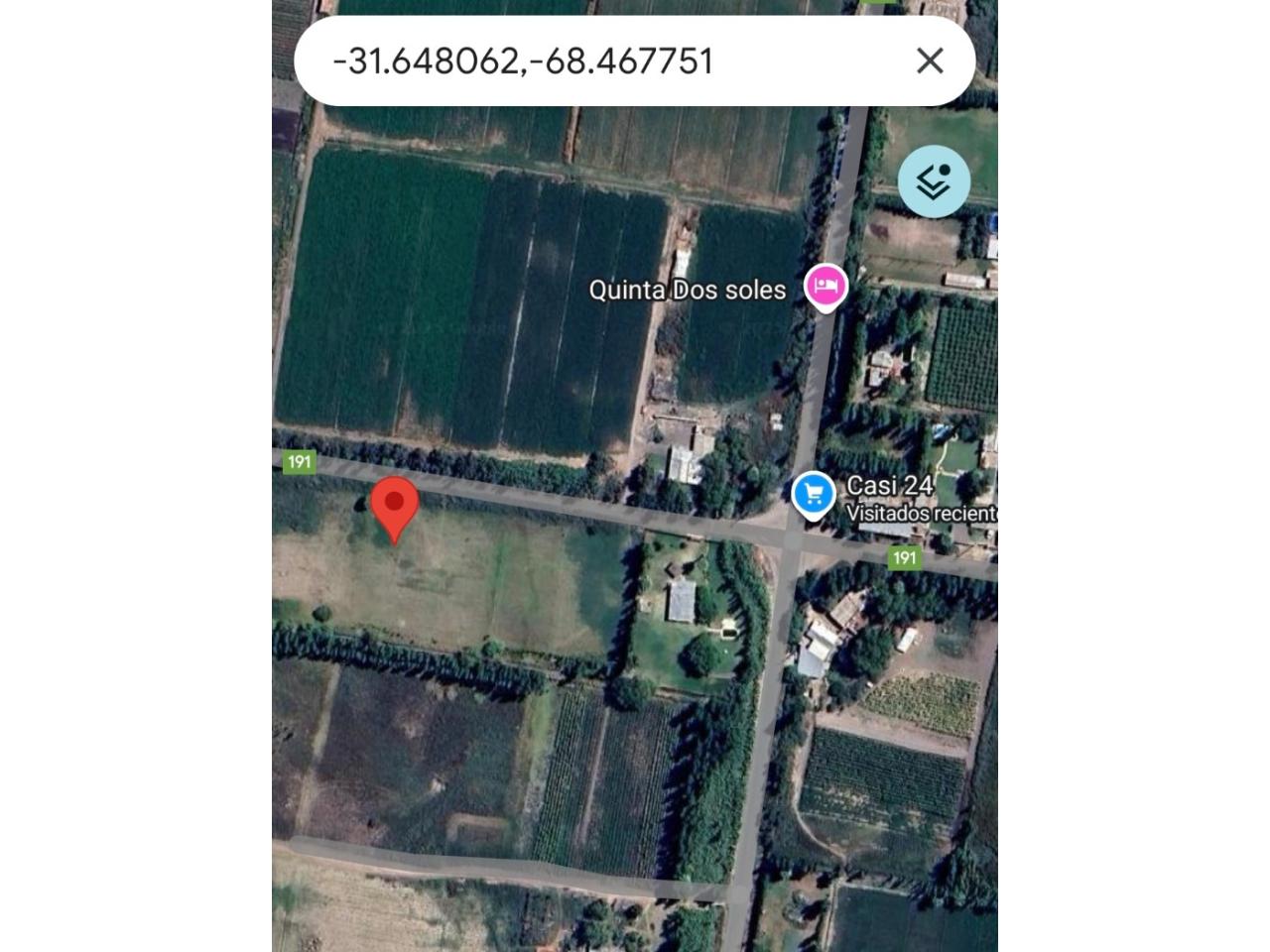Clear the coordinates search with the X
The width and height of the screenshot is (1270, 952).
pos(930,61)
